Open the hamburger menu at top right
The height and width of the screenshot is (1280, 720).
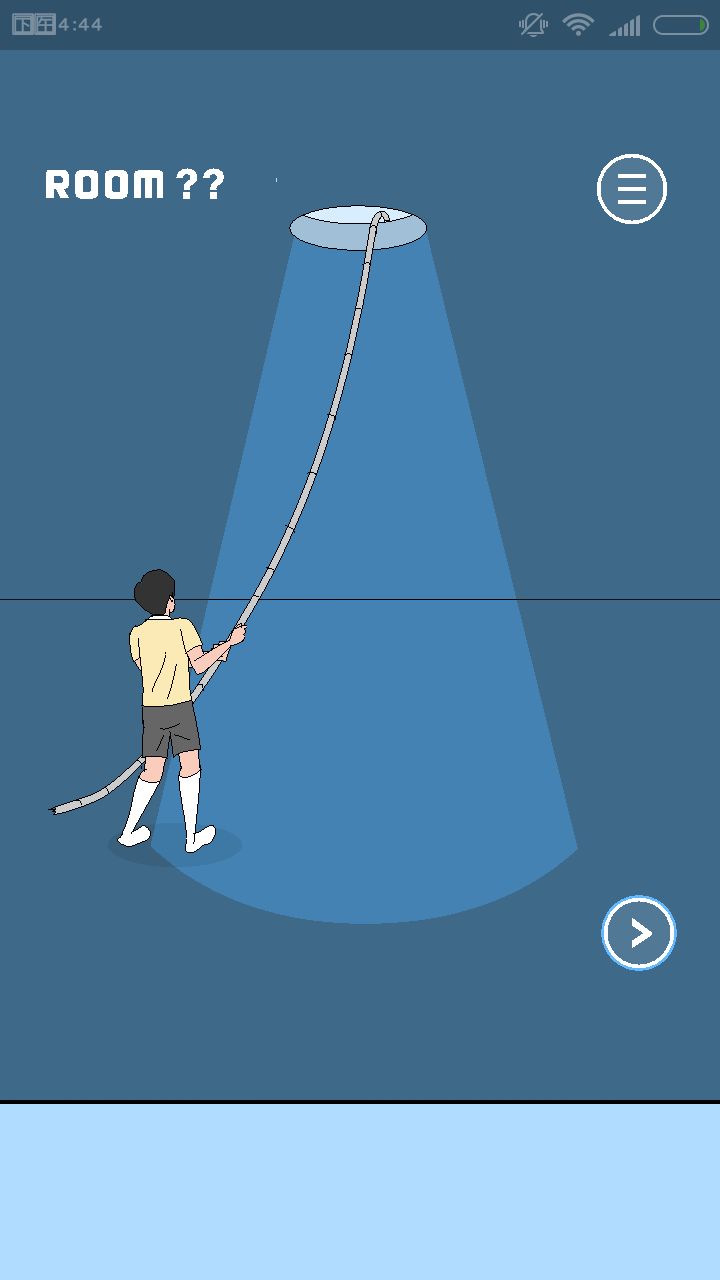[632, 188]
